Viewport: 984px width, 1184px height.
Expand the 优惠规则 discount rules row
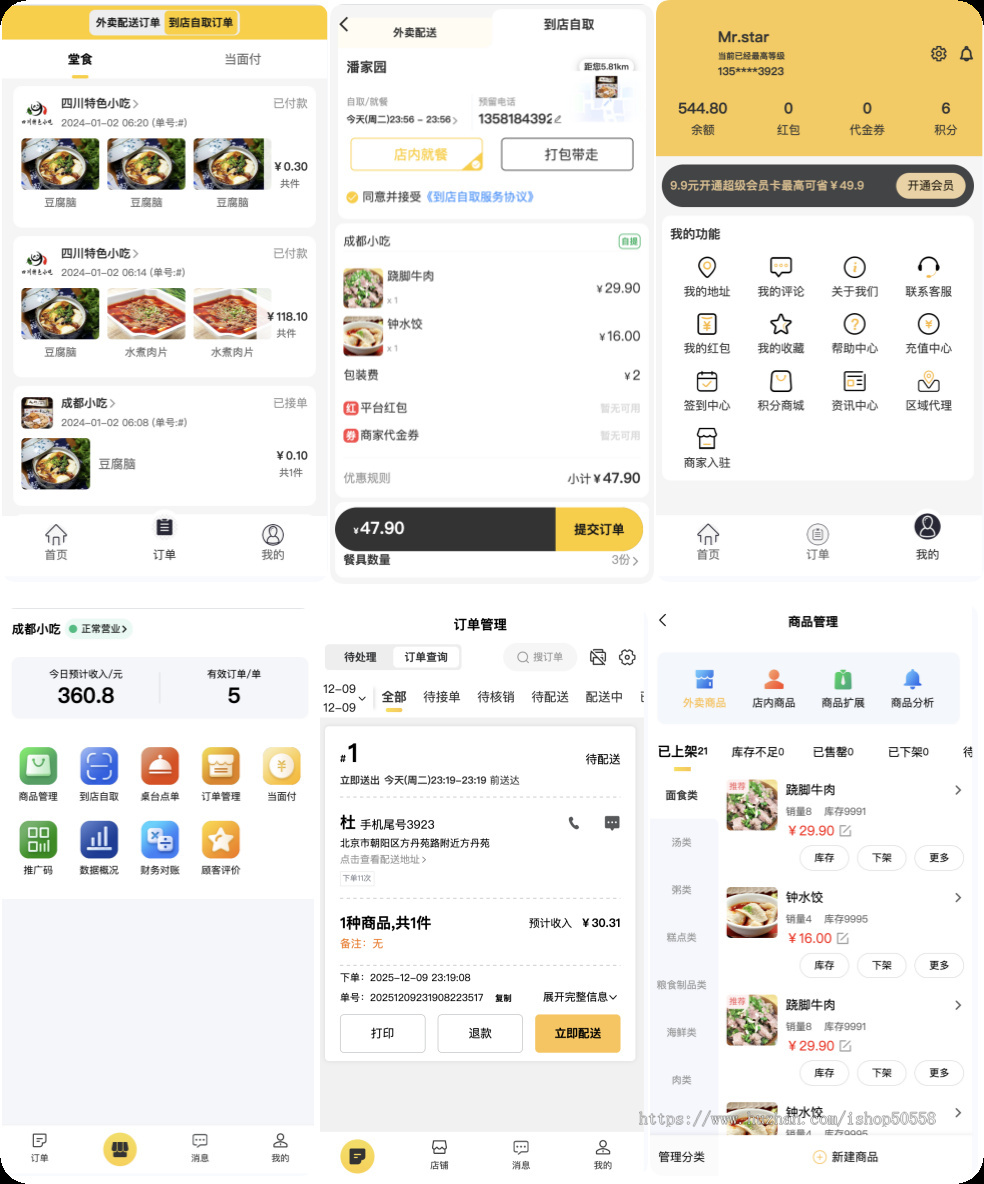point(492,478)
